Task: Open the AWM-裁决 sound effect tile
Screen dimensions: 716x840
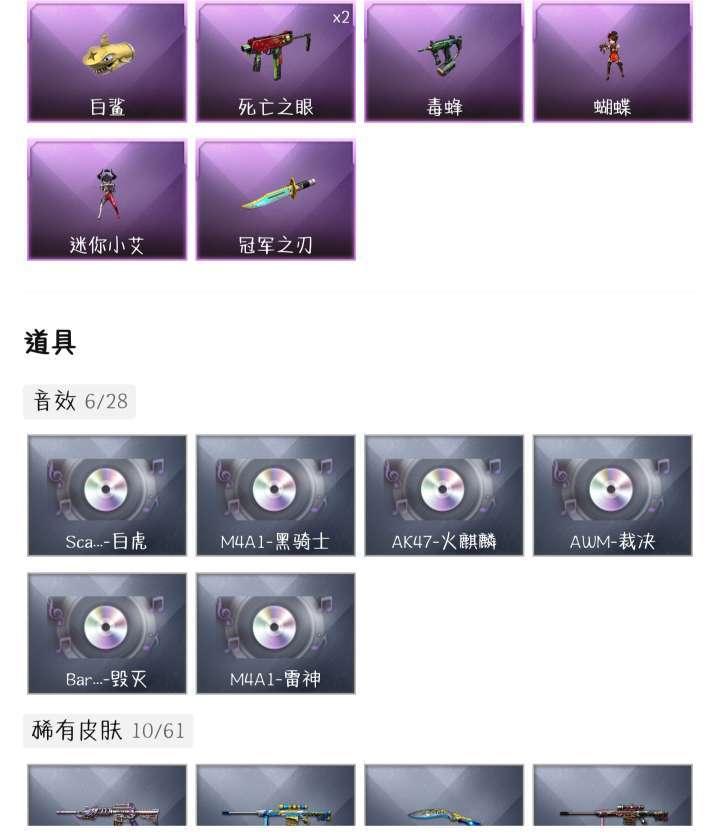Action: [x=612, y=495]
